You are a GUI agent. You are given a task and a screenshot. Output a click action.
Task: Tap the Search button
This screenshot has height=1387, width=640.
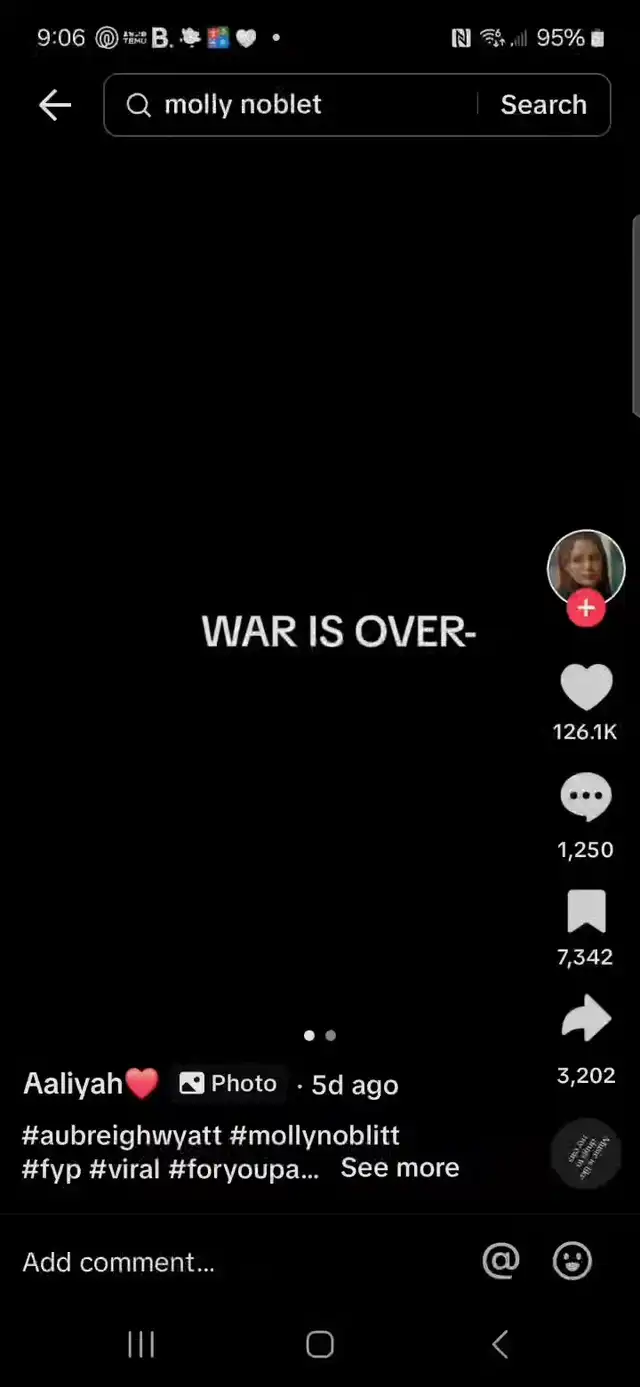pyautogui.click(x=543, y=104)
